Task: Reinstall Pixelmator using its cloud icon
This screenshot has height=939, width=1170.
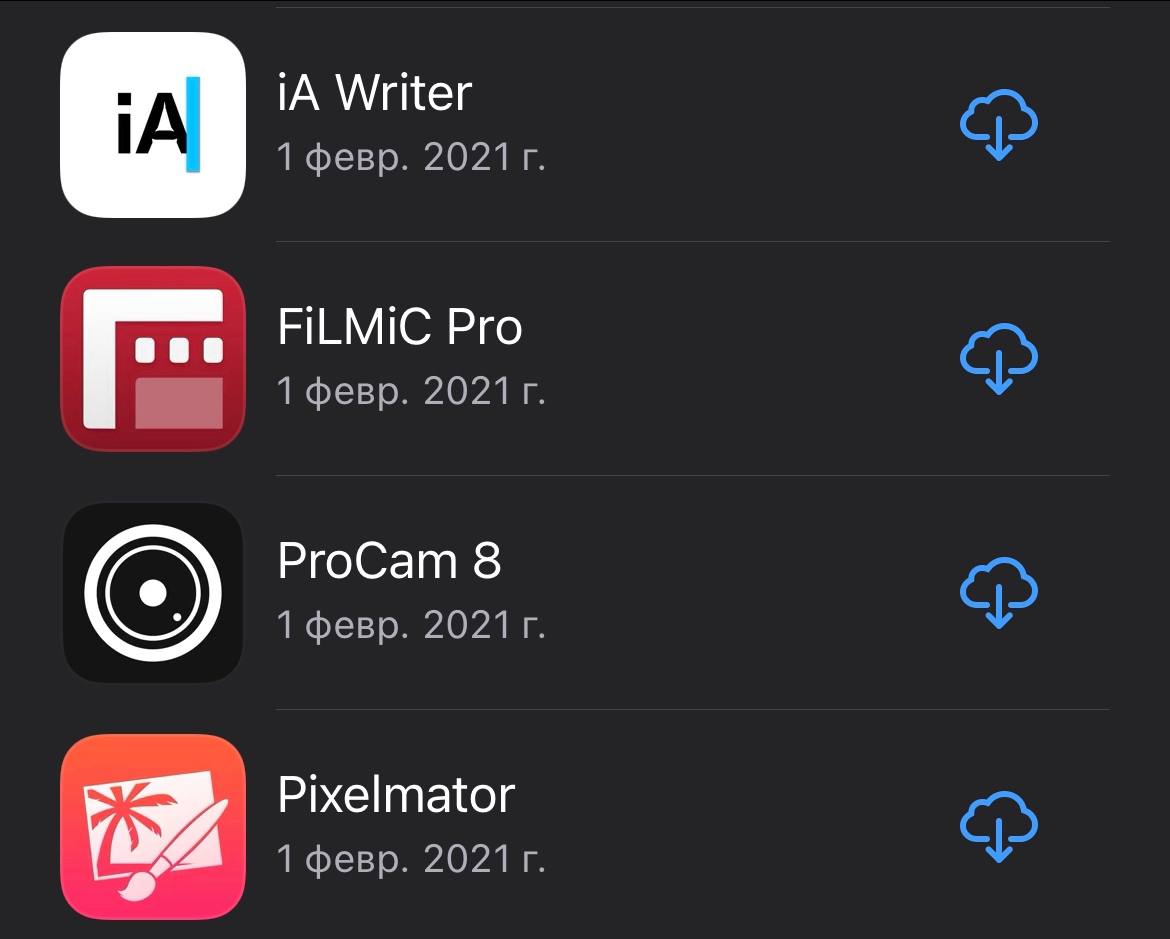Action: [998, 826]
